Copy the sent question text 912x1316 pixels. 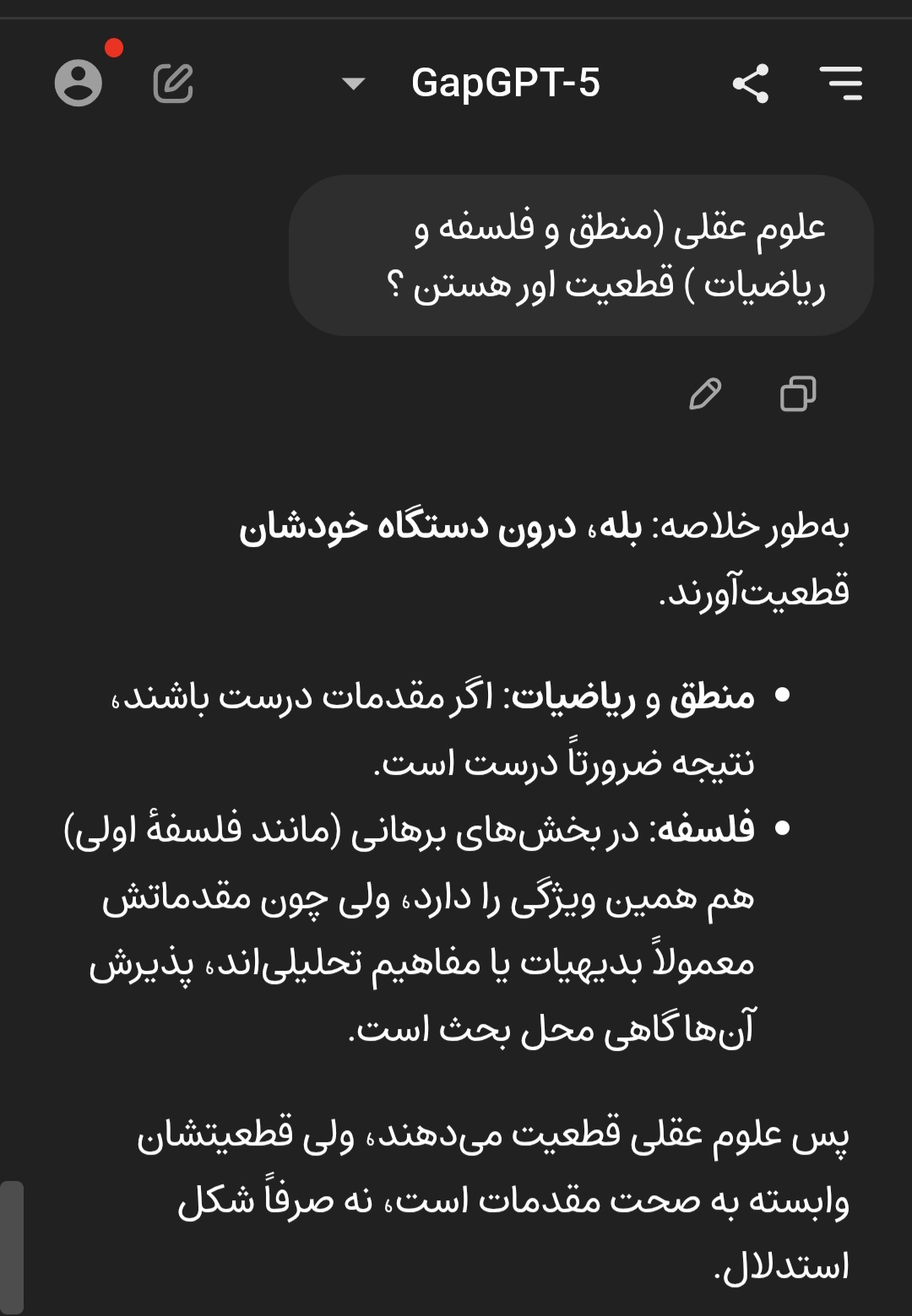798,393
